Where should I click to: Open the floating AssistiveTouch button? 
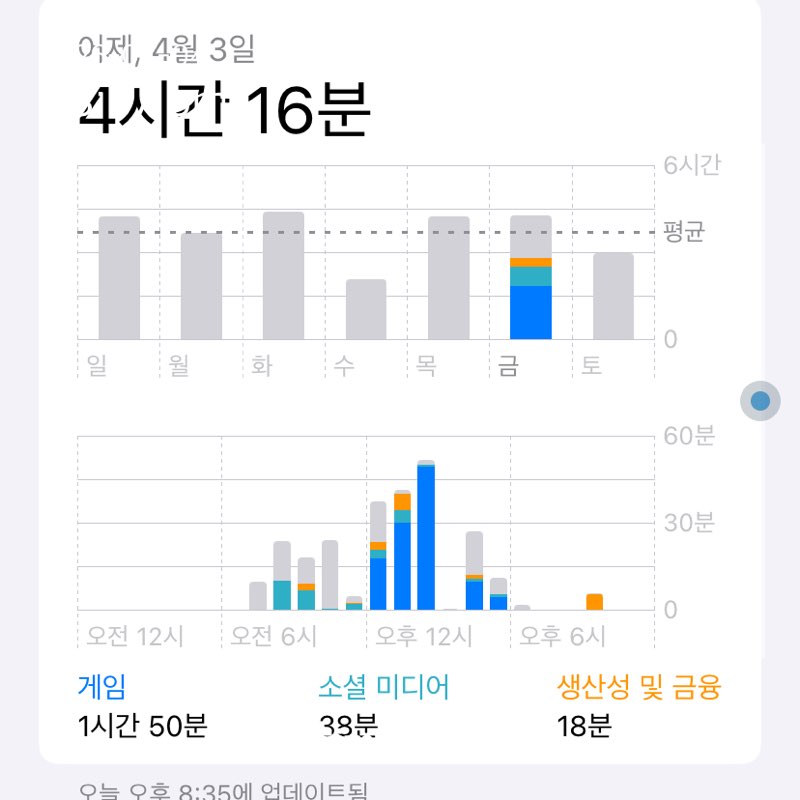(760, 401)
